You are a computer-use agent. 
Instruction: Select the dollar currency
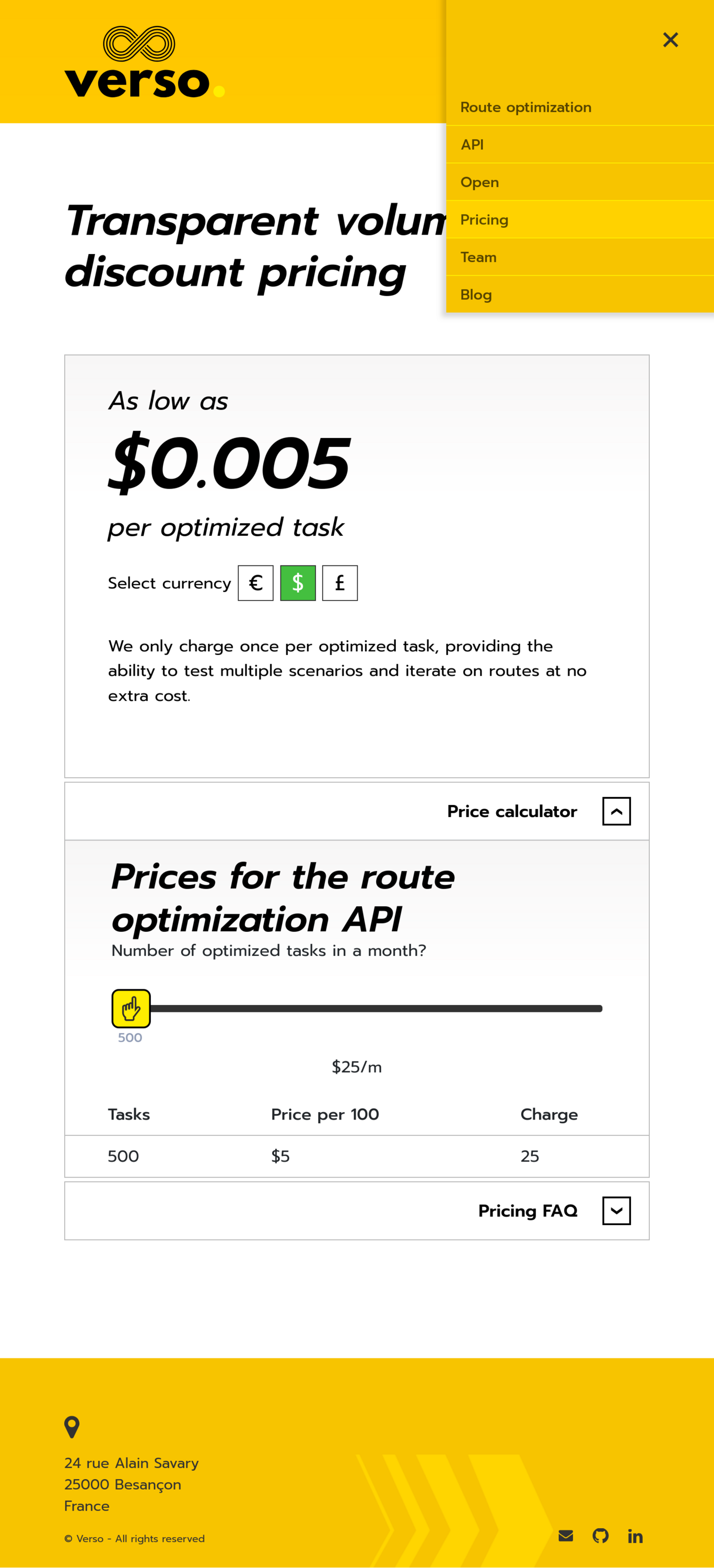(297, 583)
